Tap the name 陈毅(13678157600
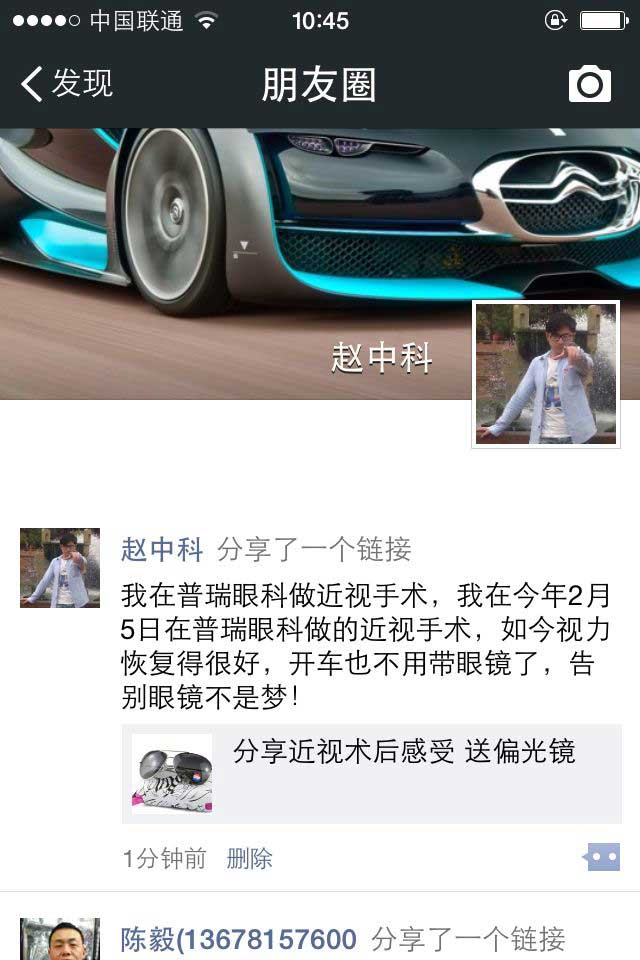 [x=238, y=939]
